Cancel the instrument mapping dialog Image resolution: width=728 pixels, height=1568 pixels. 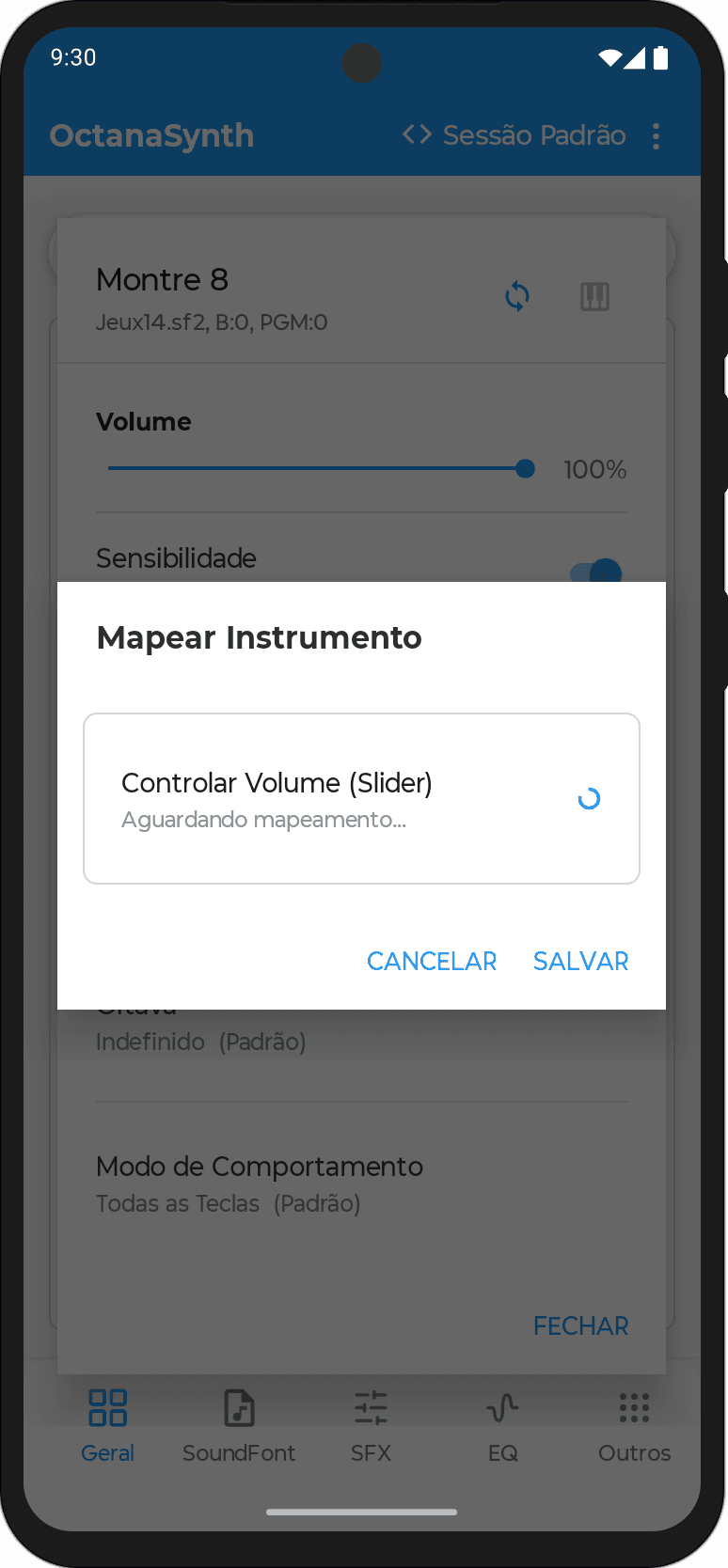[x=432, y=961]
